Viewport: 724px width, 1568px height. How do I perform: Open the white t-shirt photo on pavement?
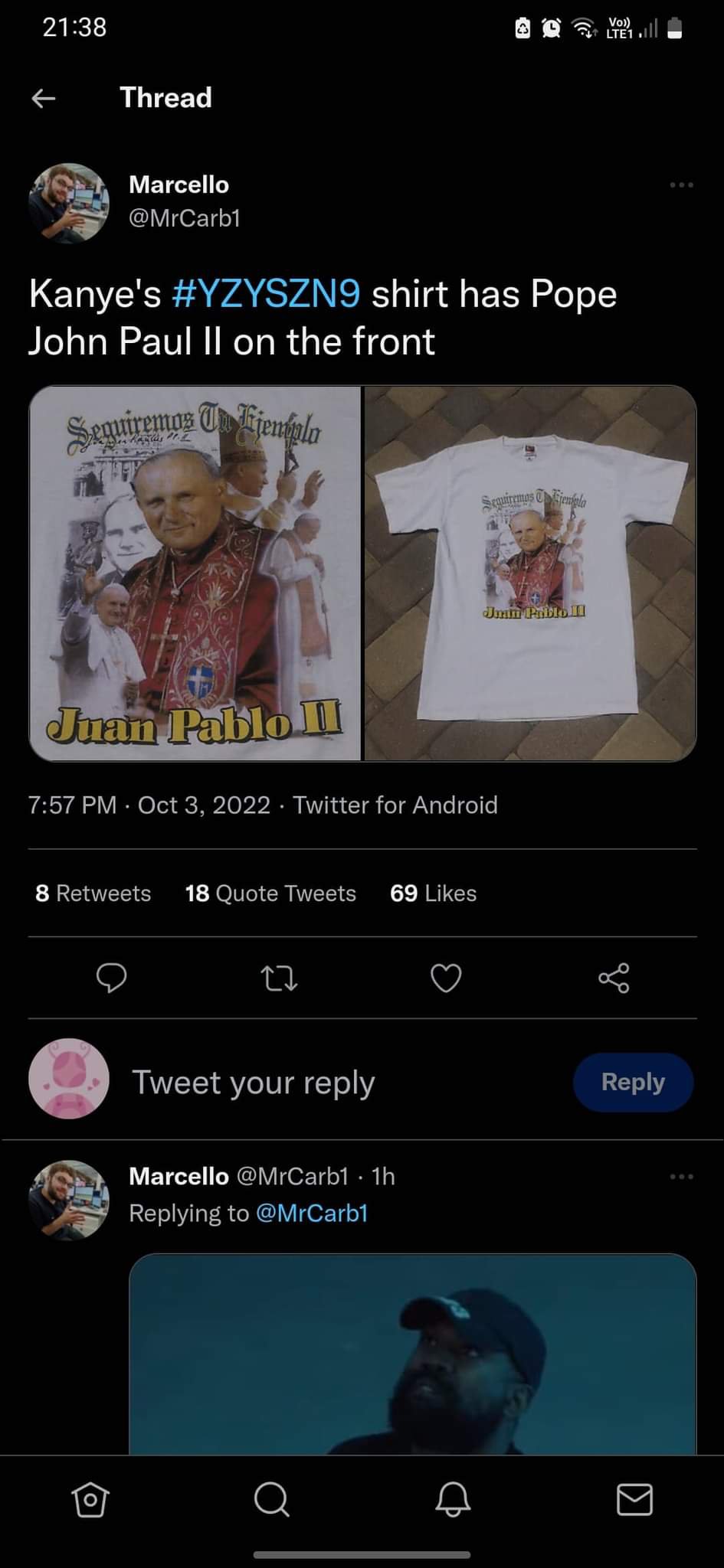click(530, 573)
